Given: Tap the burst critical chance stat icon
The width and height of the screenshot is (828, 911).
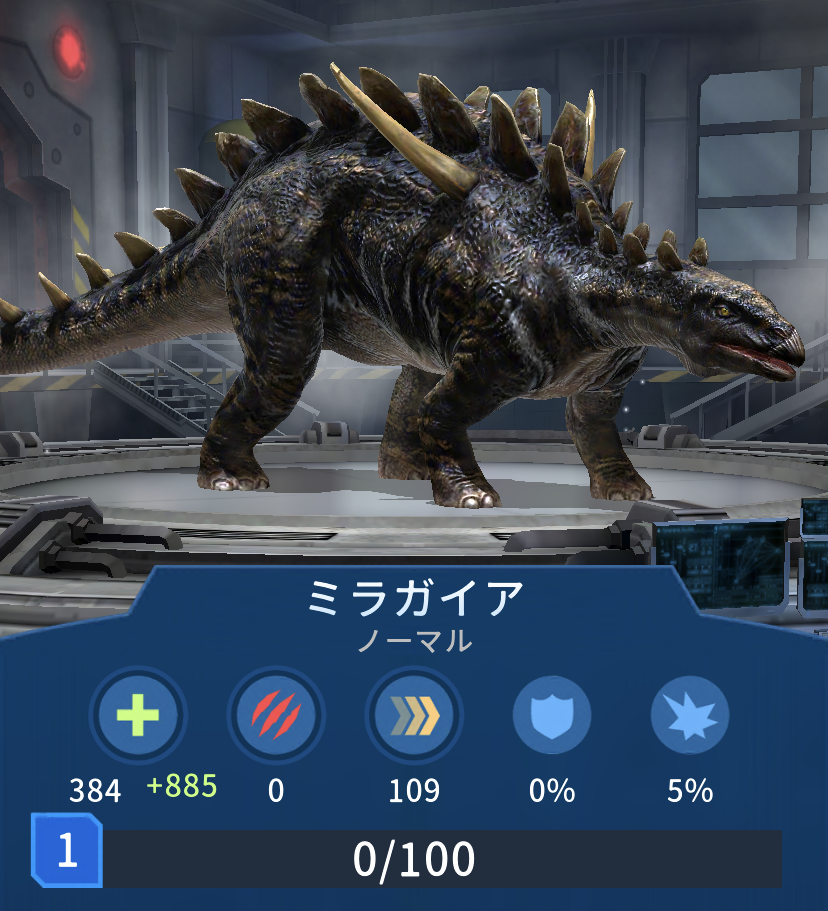Looking at the screenshot, I should 689,715.
